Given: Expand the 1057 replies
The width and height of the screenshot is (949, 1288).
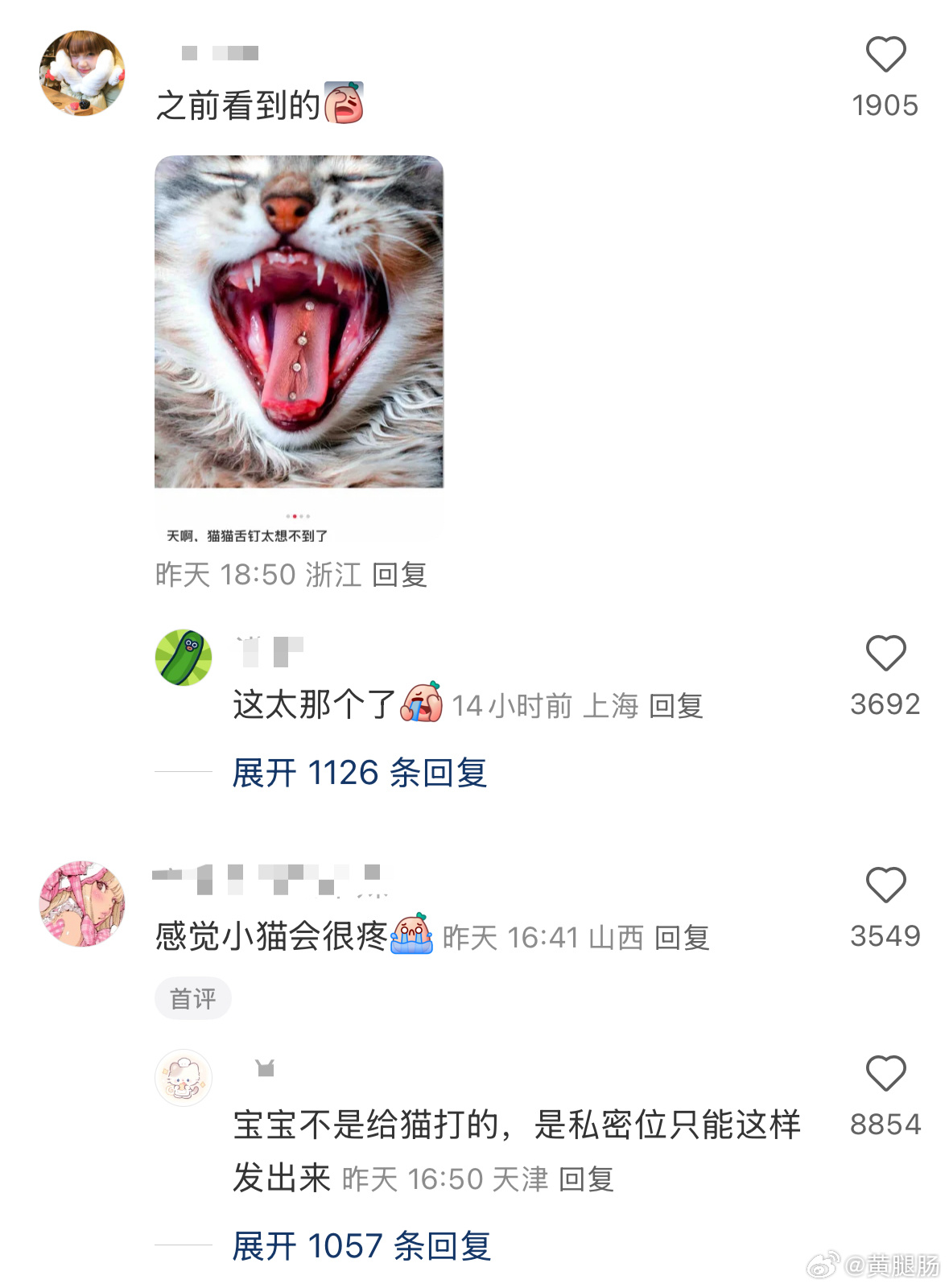Looking at the screenshot, I should pyautogui.click(x=361, y=1246).
